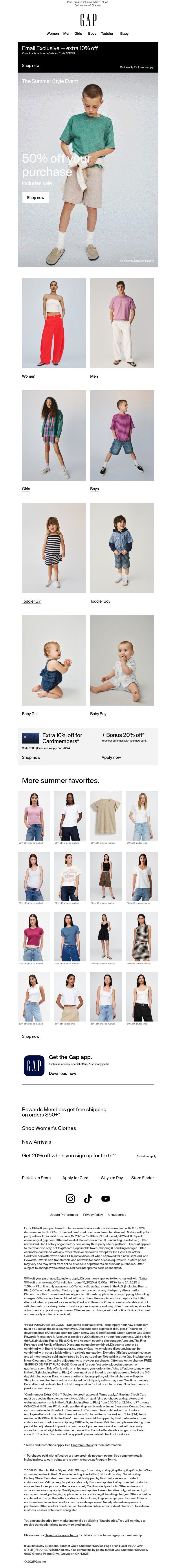Go to the Toddler section in the header
The width and height of the screenshot is (176, 1568).
[107, 34]
